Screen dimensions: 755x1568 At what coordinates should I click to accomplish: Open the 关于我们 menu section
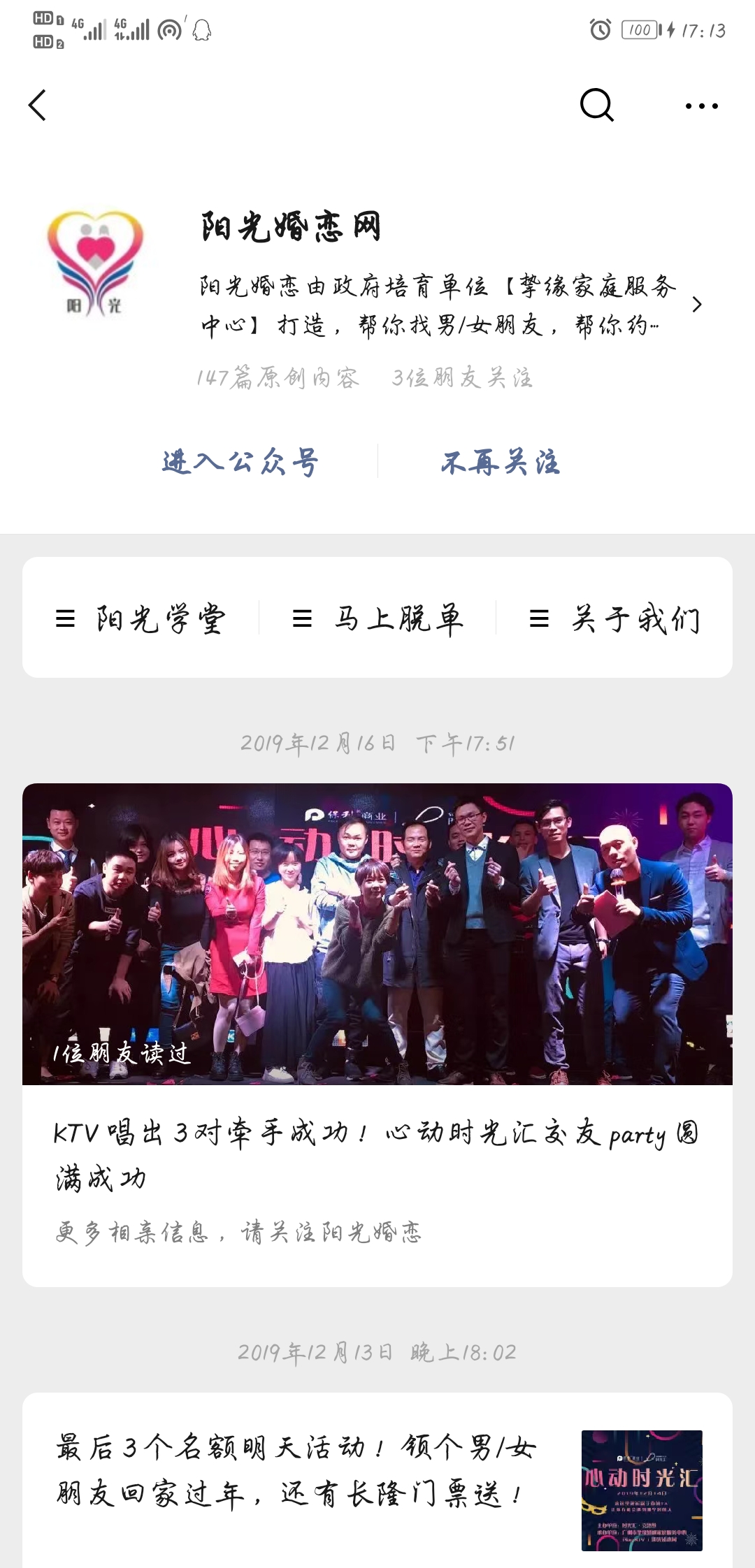click(636, 618)
